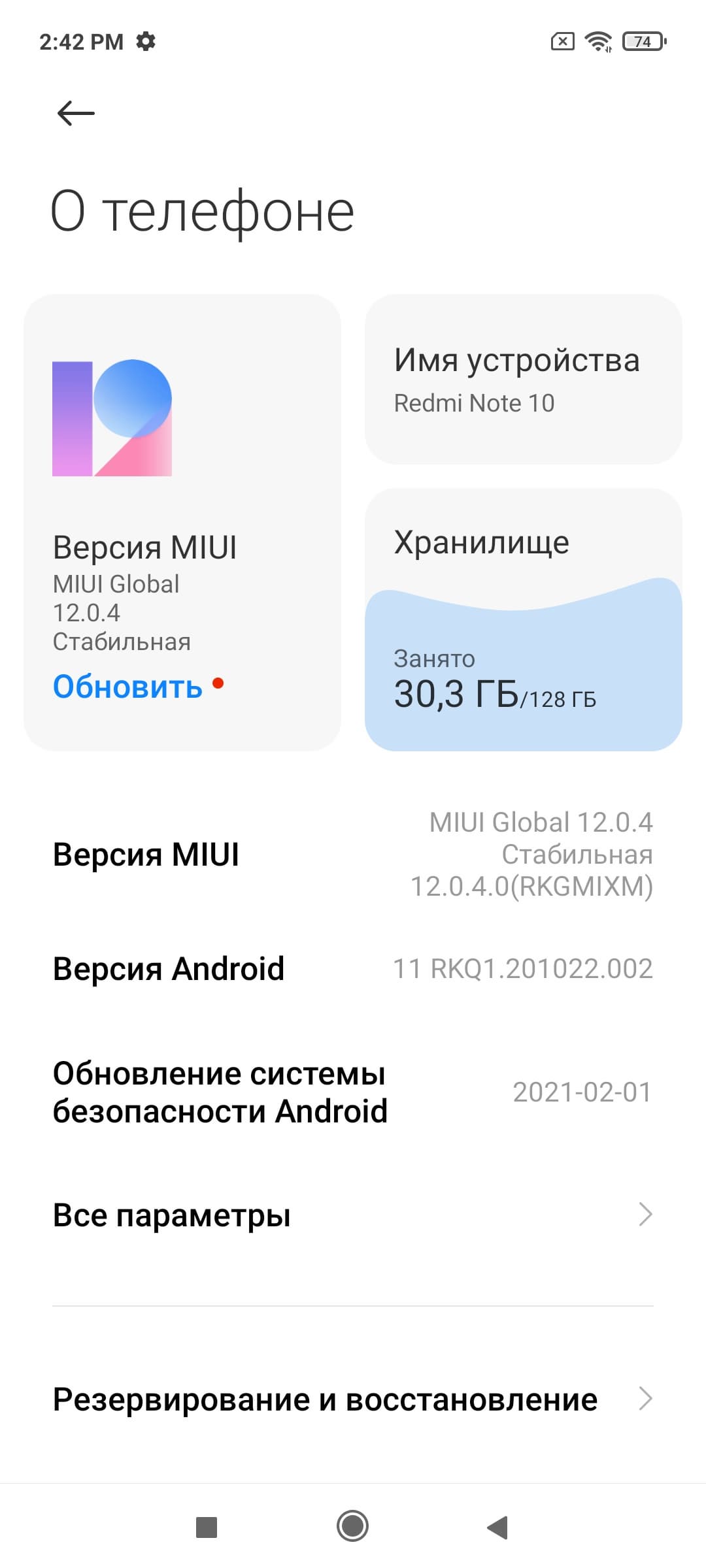706x1568 pixels.
Task: Open Резервирование и восстановление
Action: pyautogui.click(x=353, y=1399)
